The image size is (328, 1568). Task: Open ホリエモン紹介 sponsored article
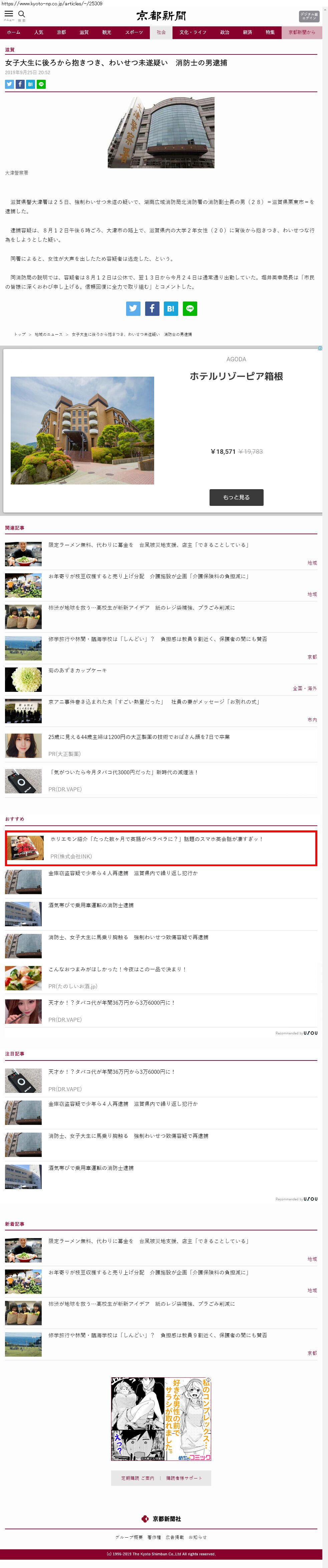tap(156, 839)
